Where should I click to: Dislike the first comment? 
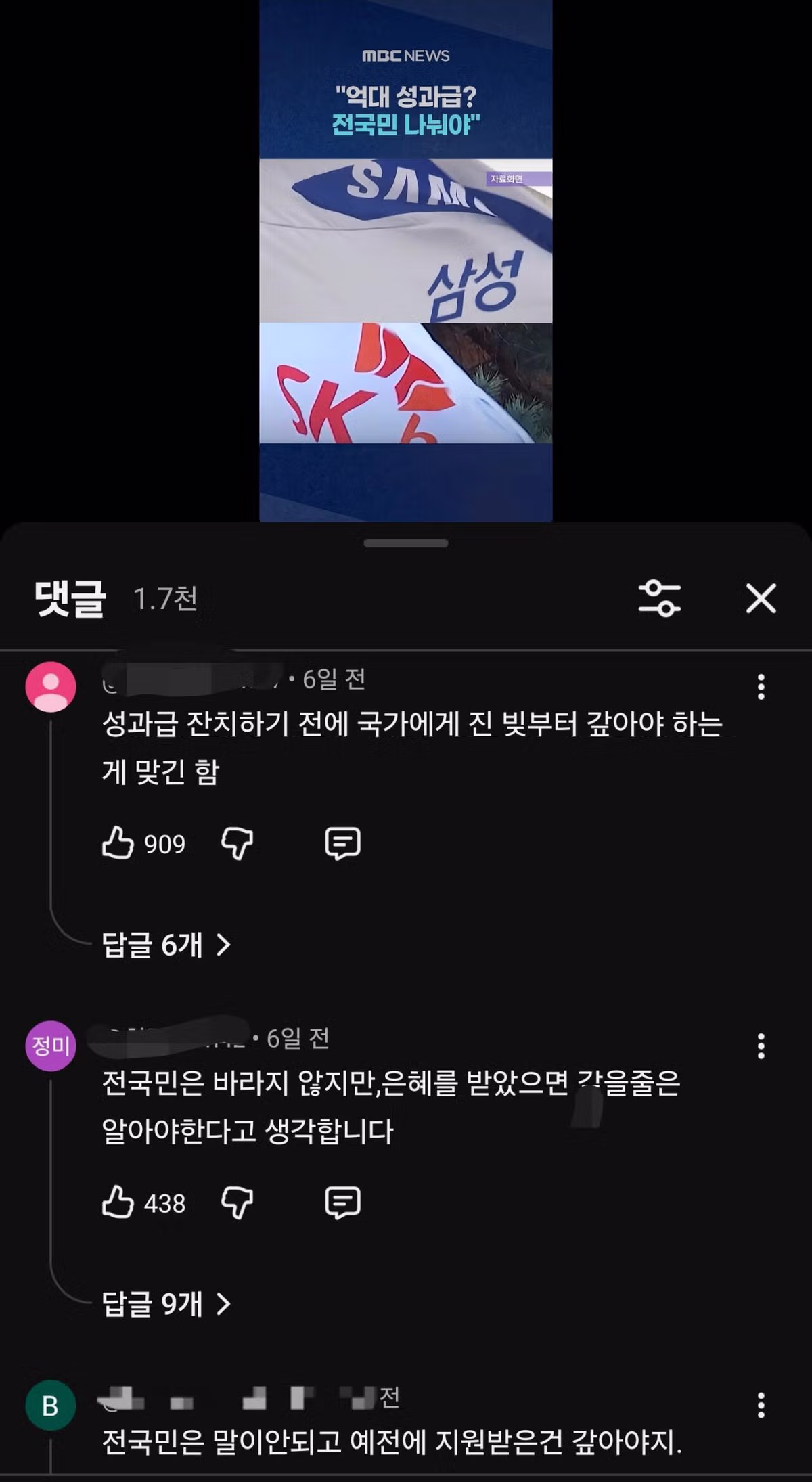pyautogui.click(x=235, y=843)
